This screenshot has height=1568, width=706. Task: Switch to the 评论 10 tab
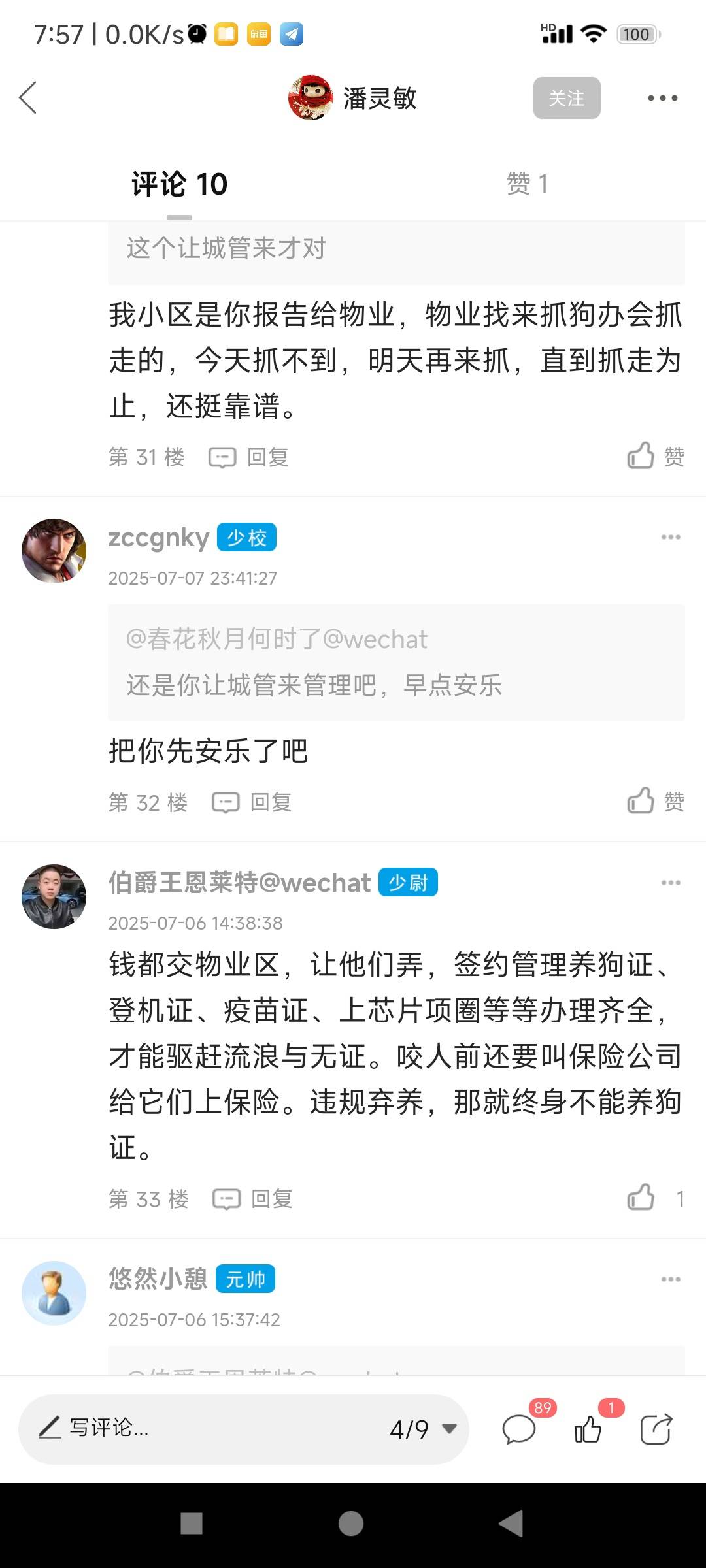click(179, 184)
